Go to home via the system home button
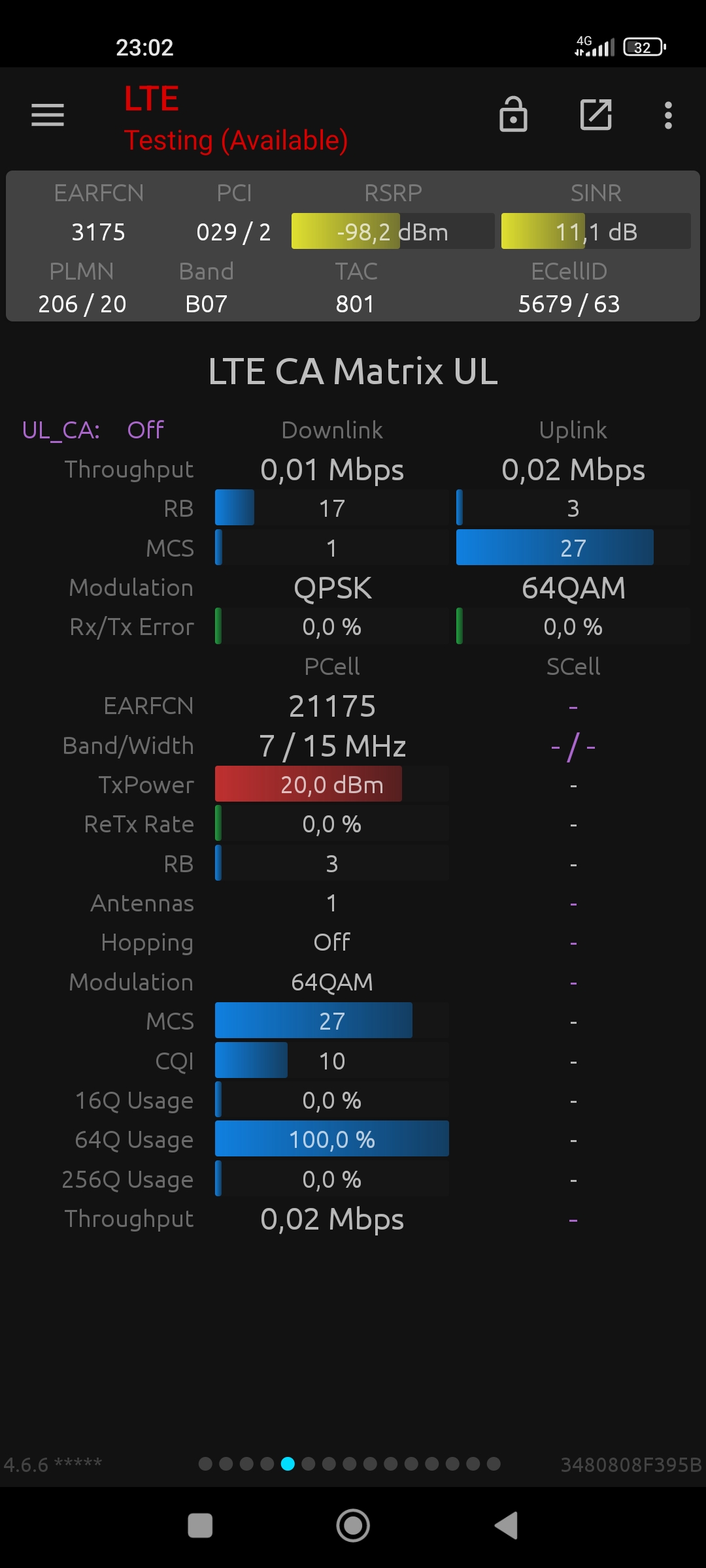 tap(353, 1526)
